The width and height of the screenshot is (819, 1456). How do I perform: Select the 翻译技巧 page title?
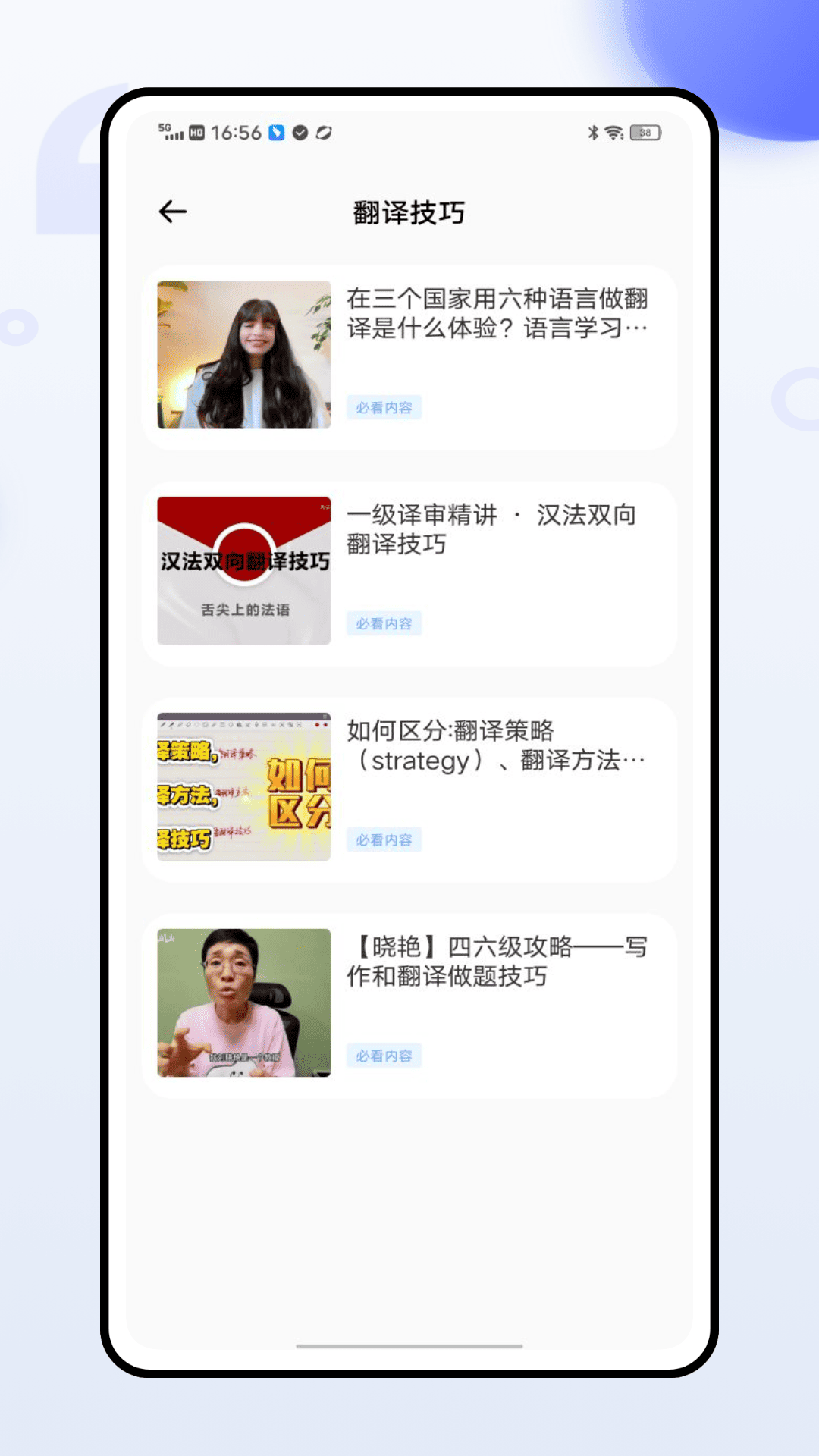point(409,213)
